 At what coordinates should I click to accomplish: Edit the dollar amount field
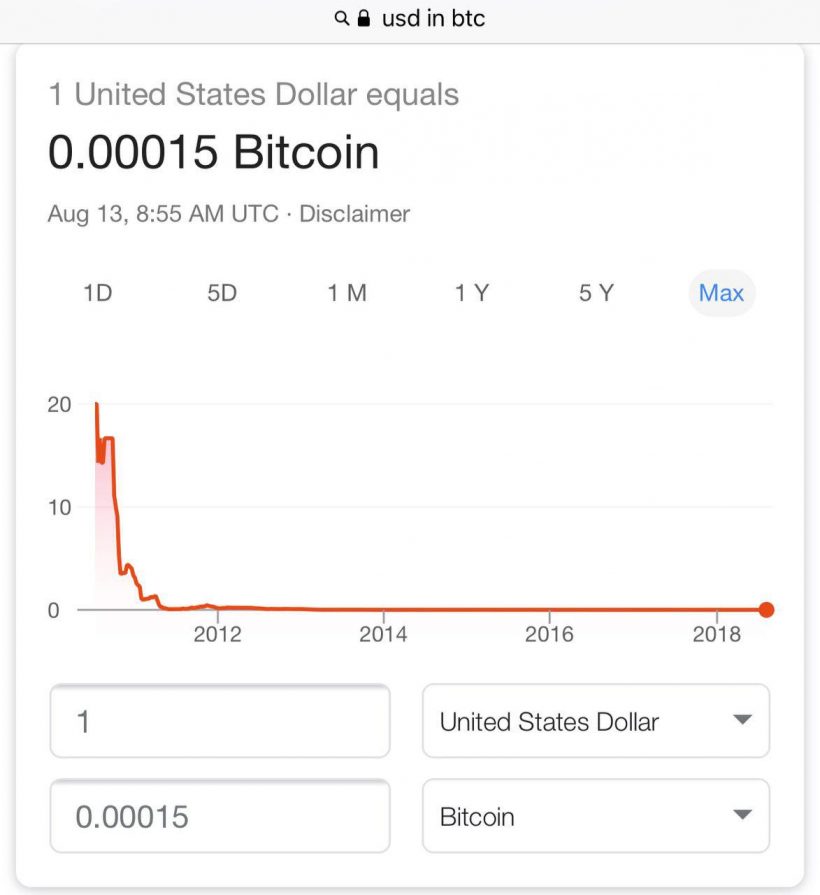pyautogui.click(x=220, y=721)
